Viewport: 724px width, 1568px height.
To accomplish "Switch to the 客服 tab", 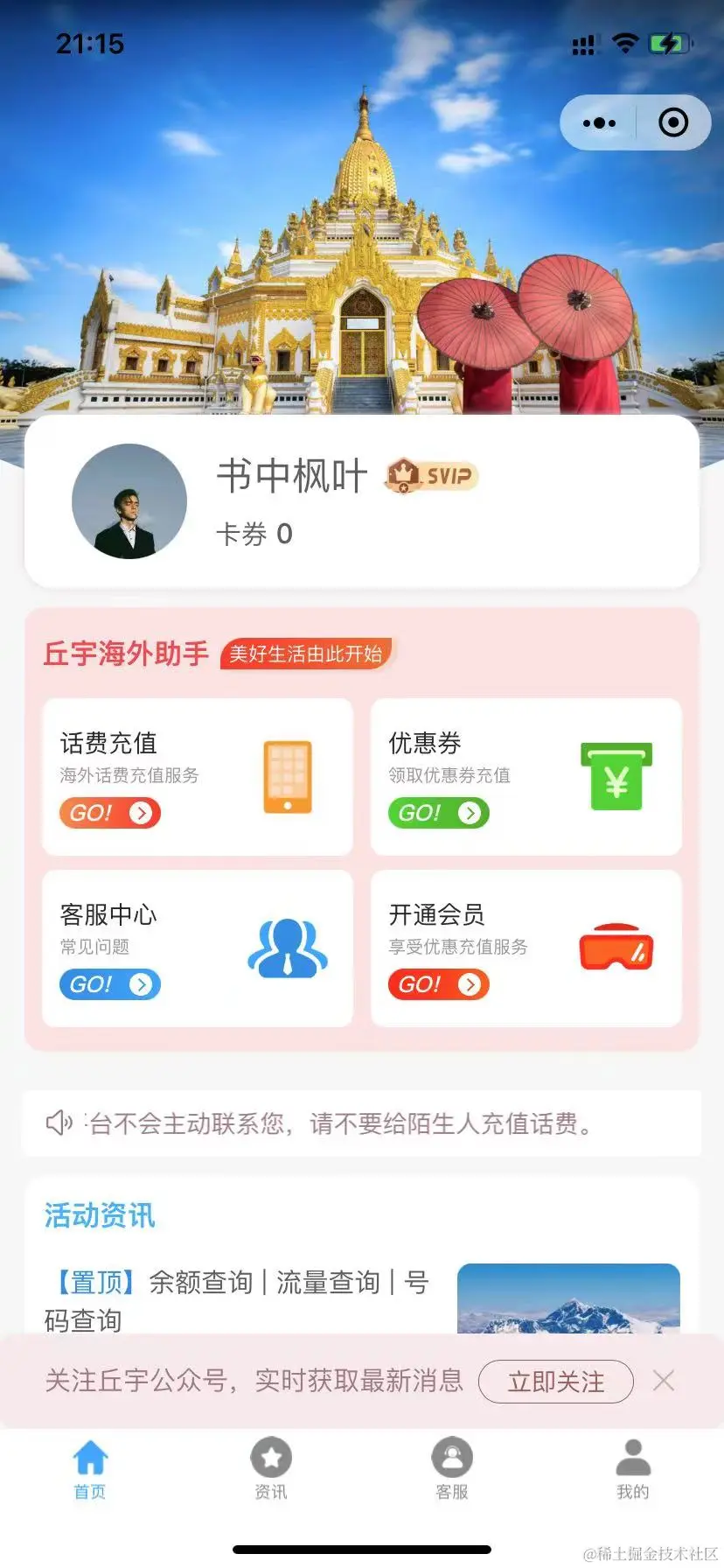I will pyautogui.click(x=452, y=1469).
